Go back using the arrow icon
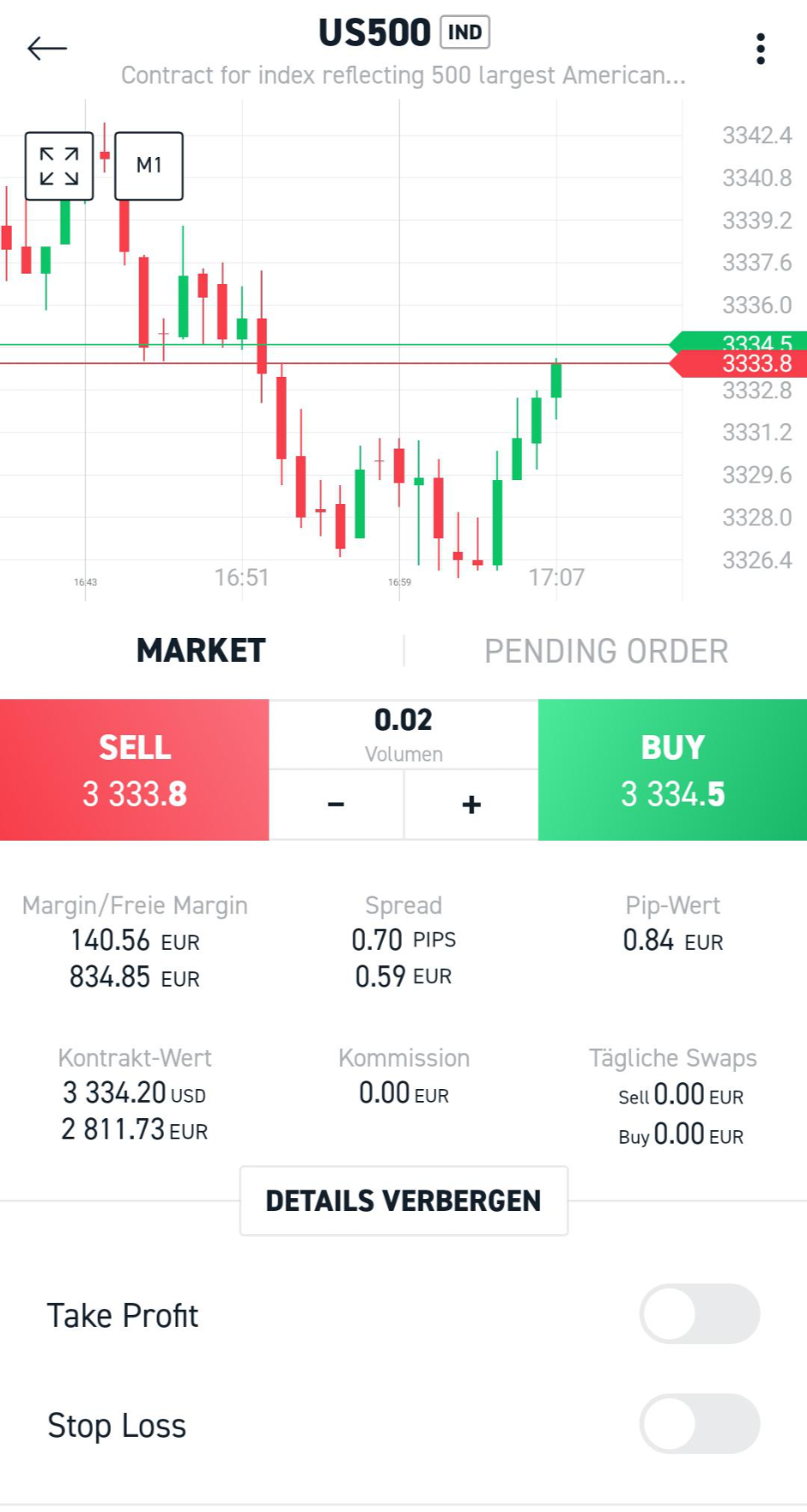 [x=47, y=49]
